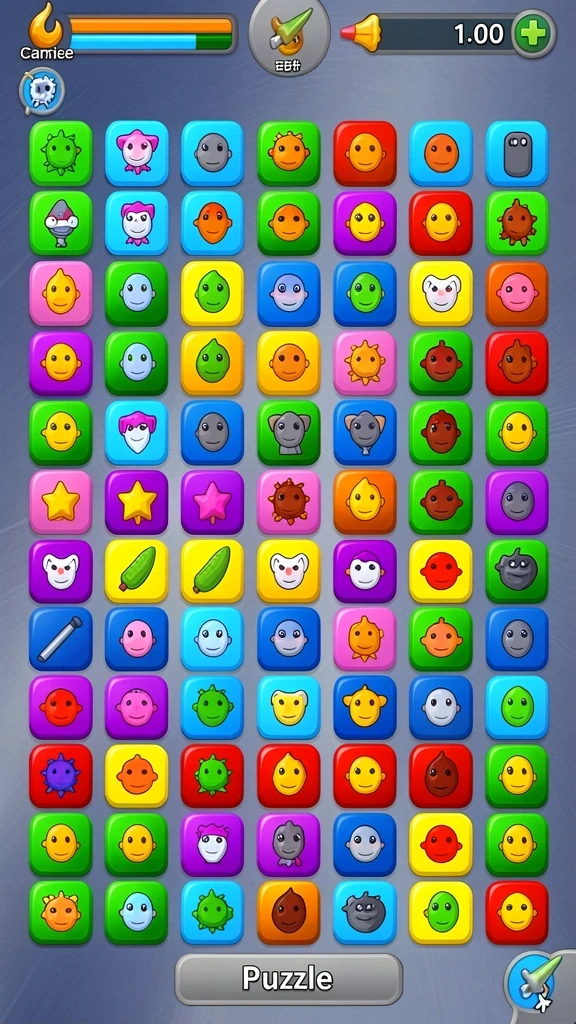
Task: Tap the Puzzle button
Action: (288, 978)
